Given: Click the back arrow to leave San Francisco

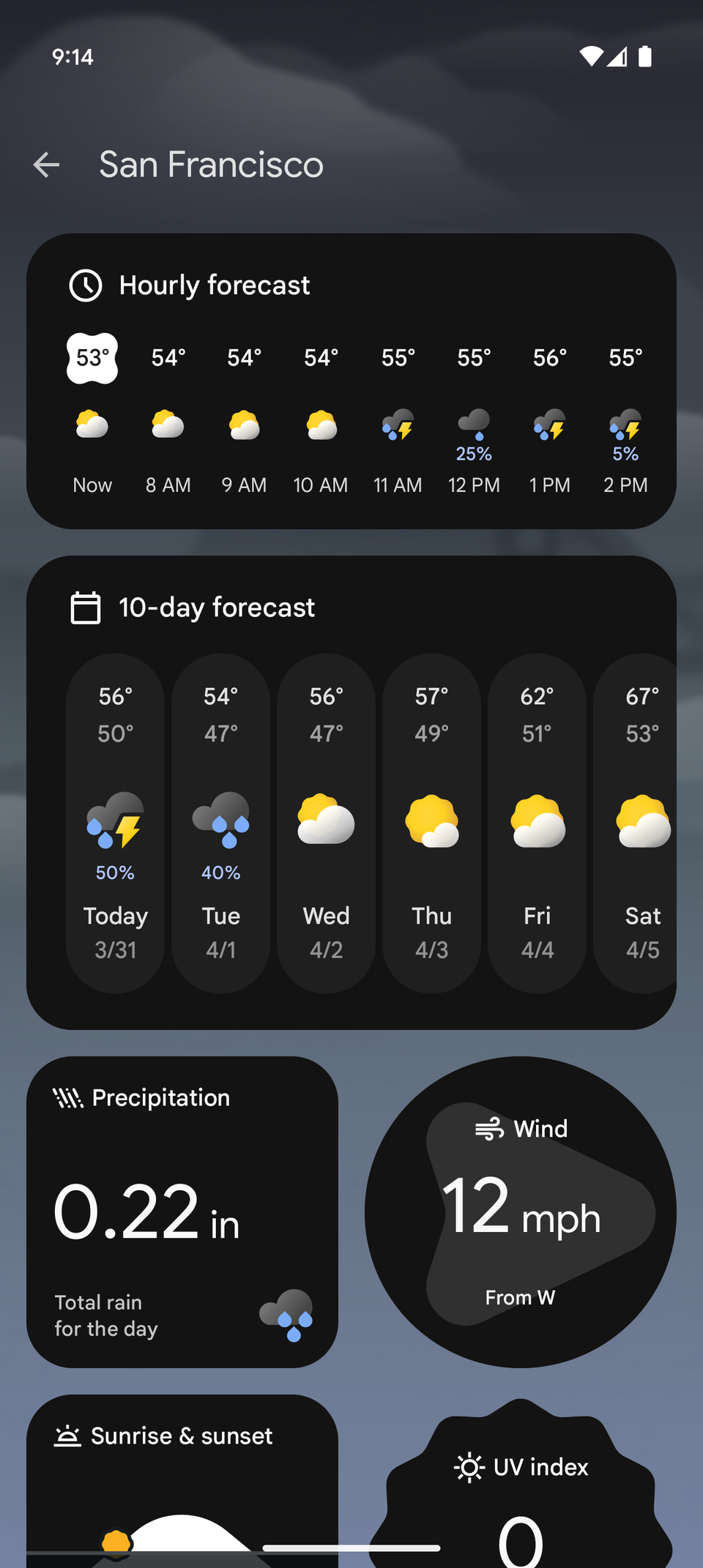Looking at the screenshot, I should tap(47, 165).
